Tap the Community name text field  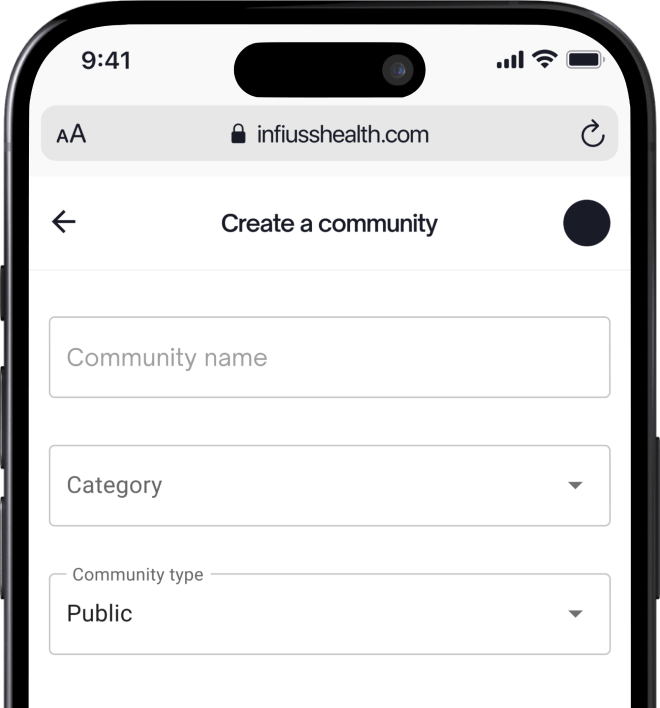point(329,357)
